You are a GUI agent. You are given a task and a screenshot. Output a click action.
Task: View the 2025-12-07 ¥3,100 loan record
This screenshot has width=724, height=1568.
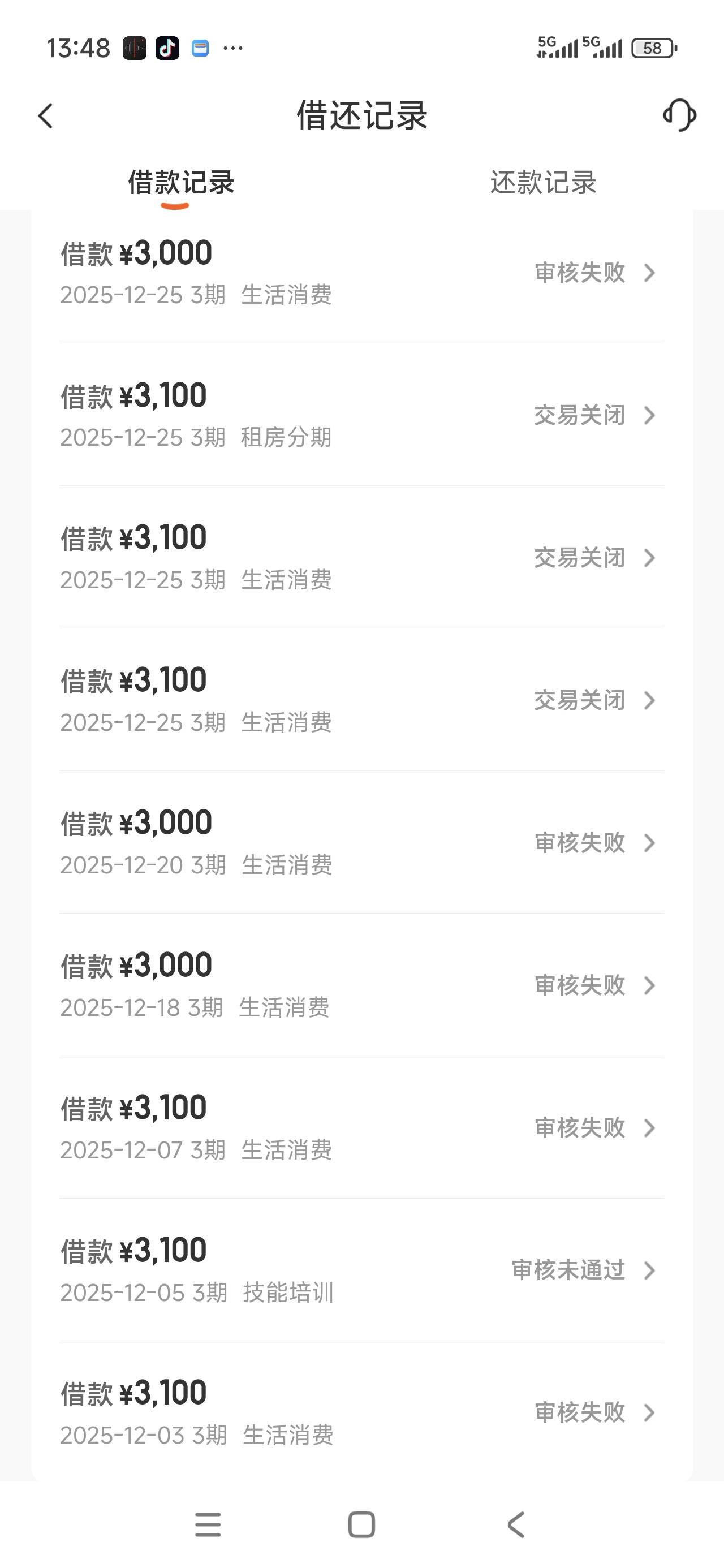pos(361,1127)
